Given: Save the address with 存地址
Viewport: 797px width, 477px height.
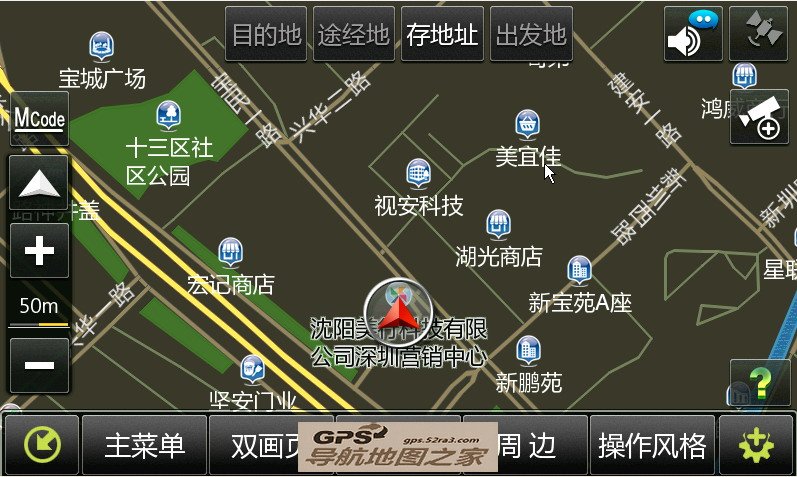Looking at the screenshot, I should [x=442, y=35].
